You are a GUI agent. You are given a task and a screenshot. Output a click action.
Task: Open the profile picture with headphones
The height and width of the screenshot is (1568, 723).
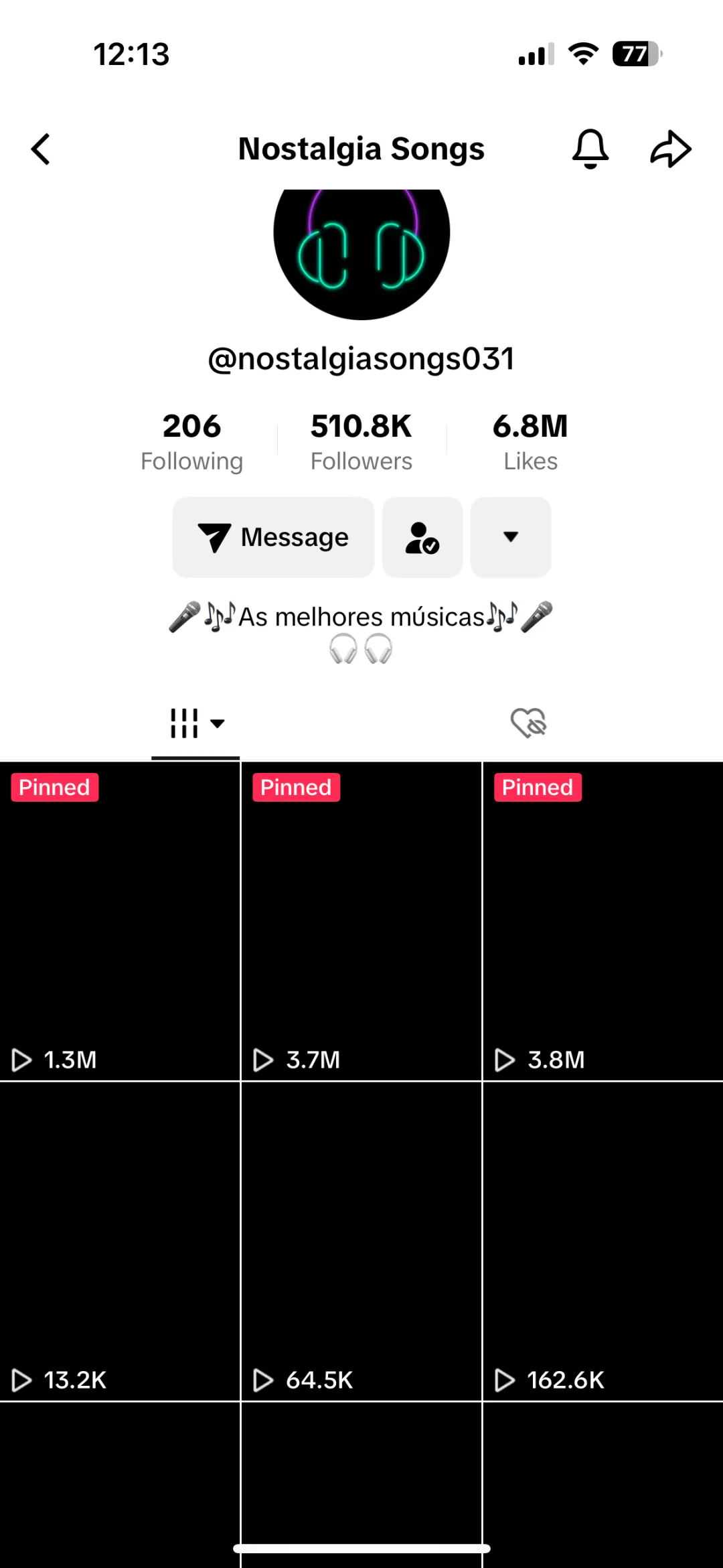(x=361, y=249)
